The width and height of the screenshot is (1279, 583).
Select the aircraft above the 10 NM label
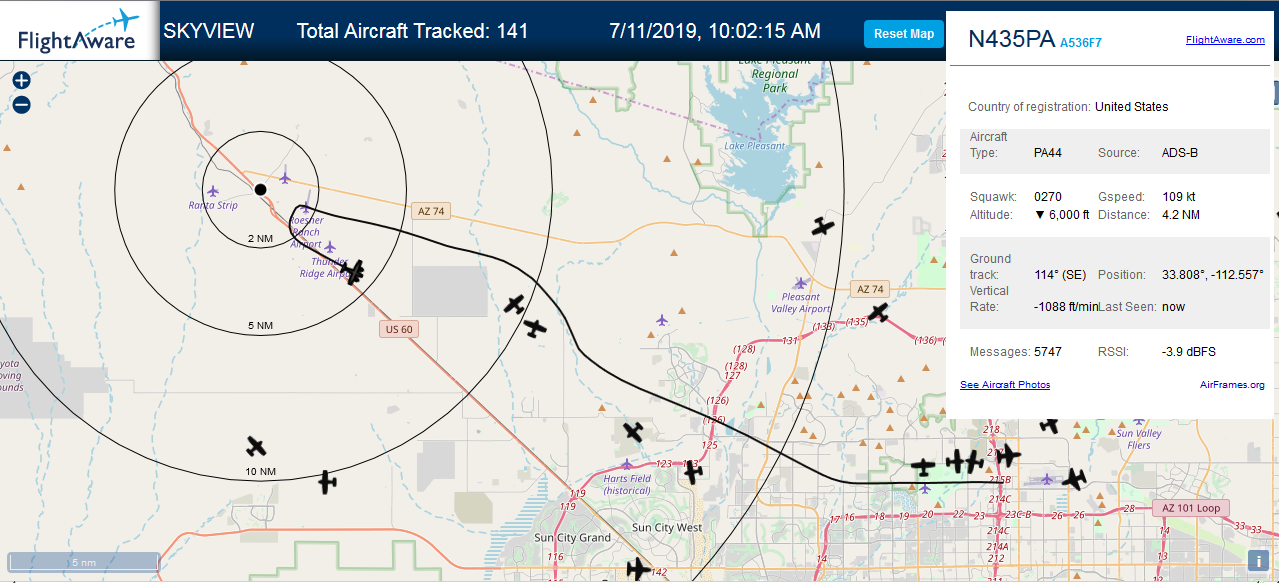tap(257, 446)
